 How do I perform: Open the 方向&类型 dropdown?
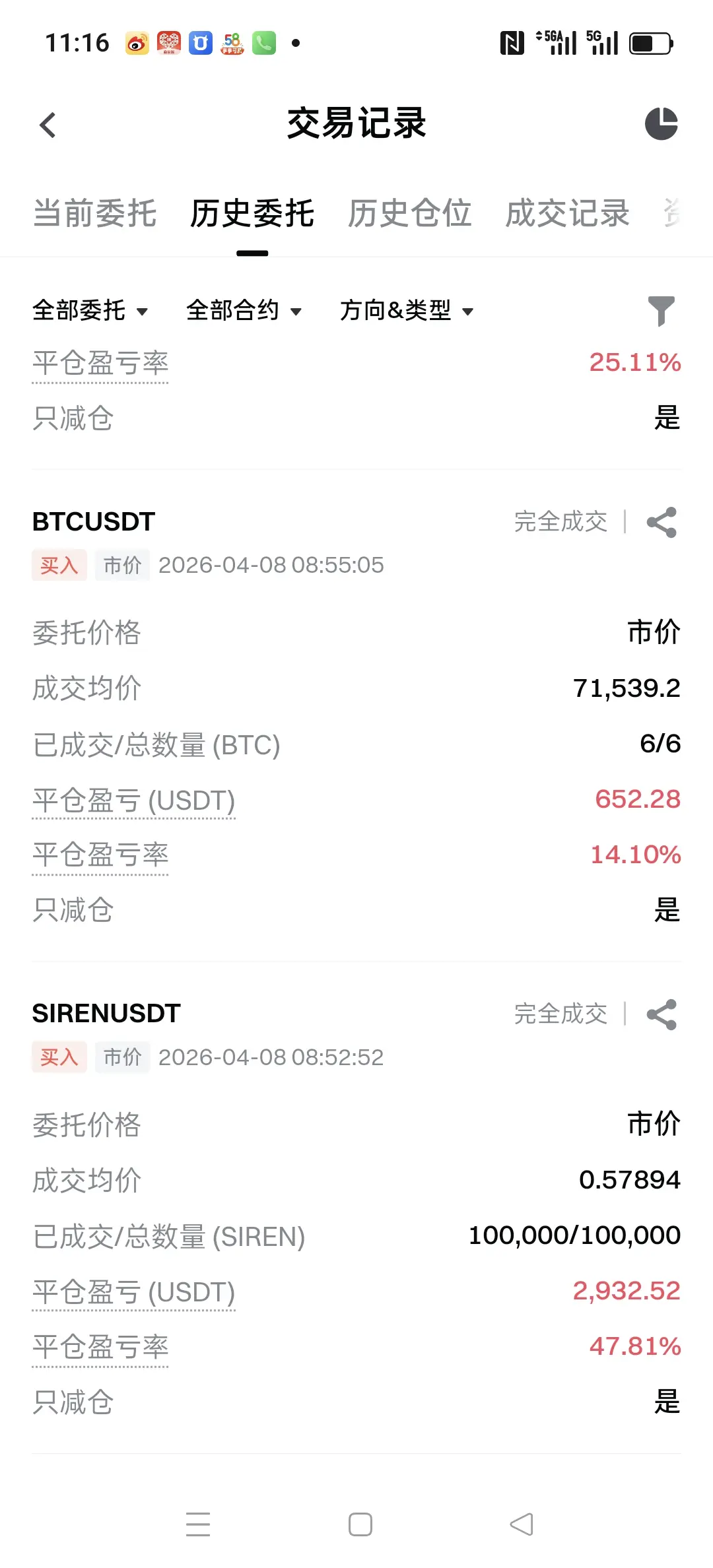407,310
